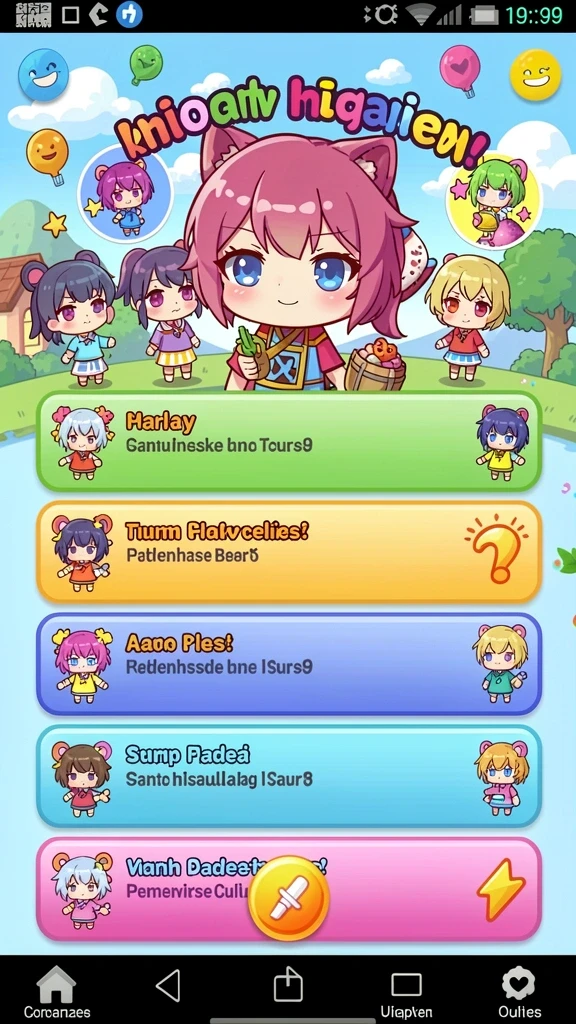This screenshot has height=1024, width=576.
Task: Open the Oulies tab
Action: (x=519, y=993)
